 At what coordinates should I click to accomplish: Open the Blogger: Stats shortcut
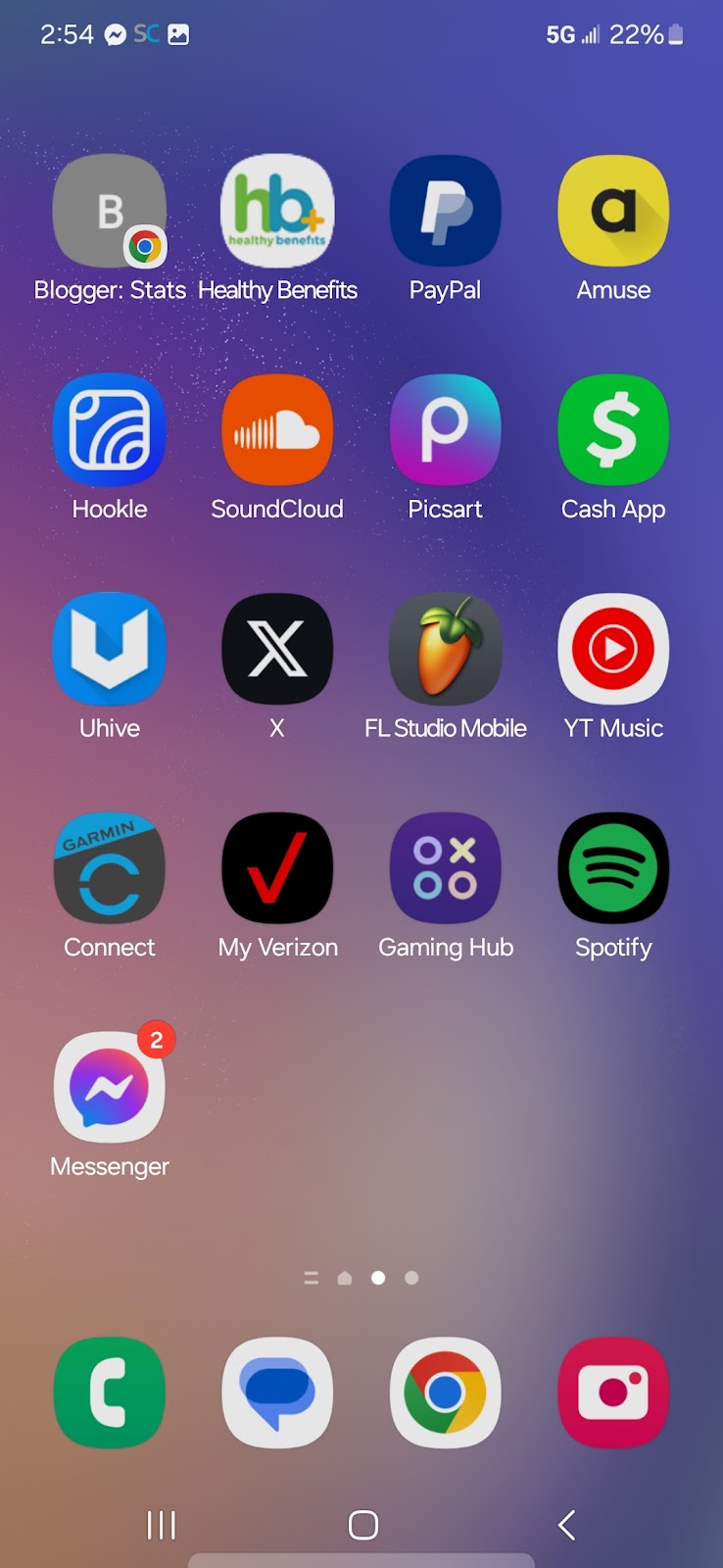[110, 211]
